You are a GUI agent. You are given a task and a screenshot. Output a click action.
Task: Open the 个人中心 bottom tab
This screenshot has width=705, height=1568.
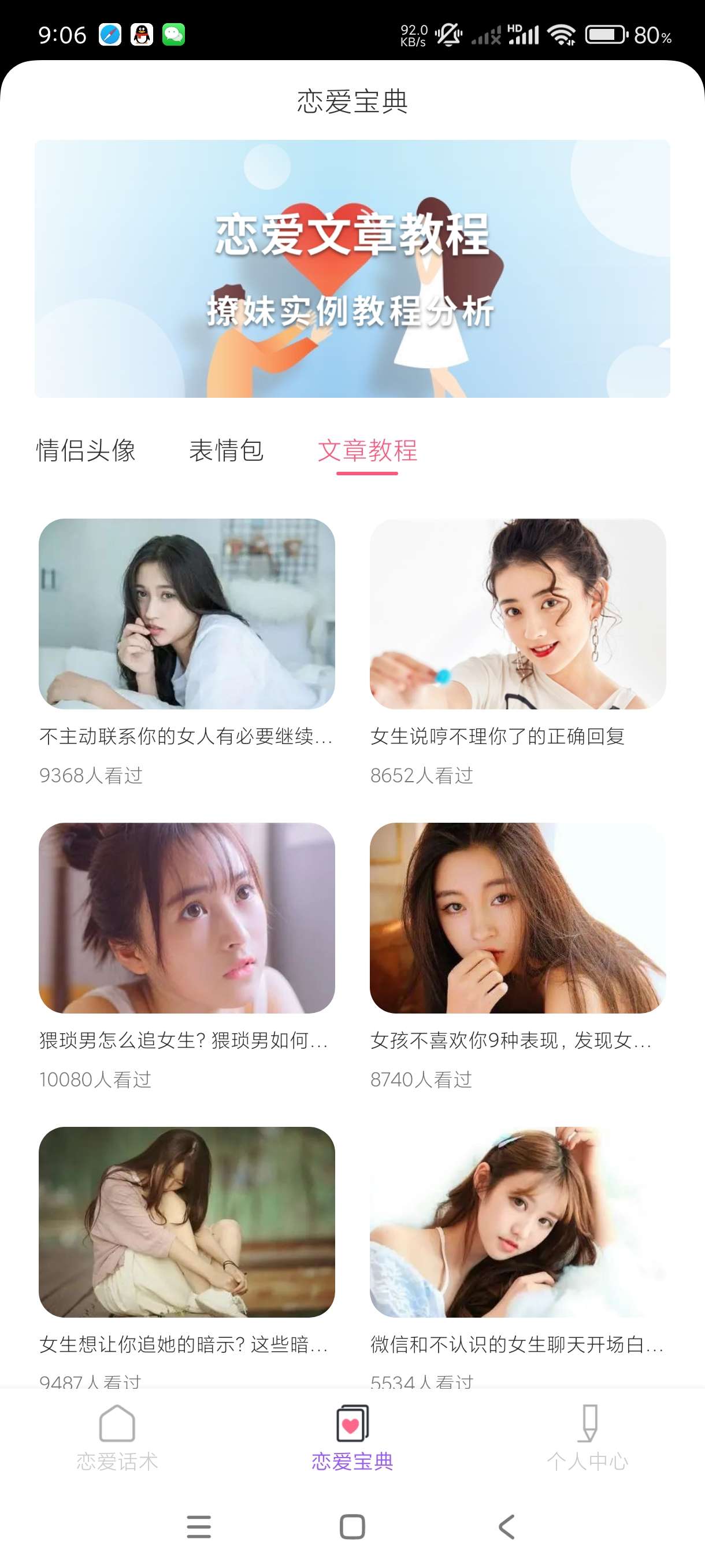coord(587,1437)
